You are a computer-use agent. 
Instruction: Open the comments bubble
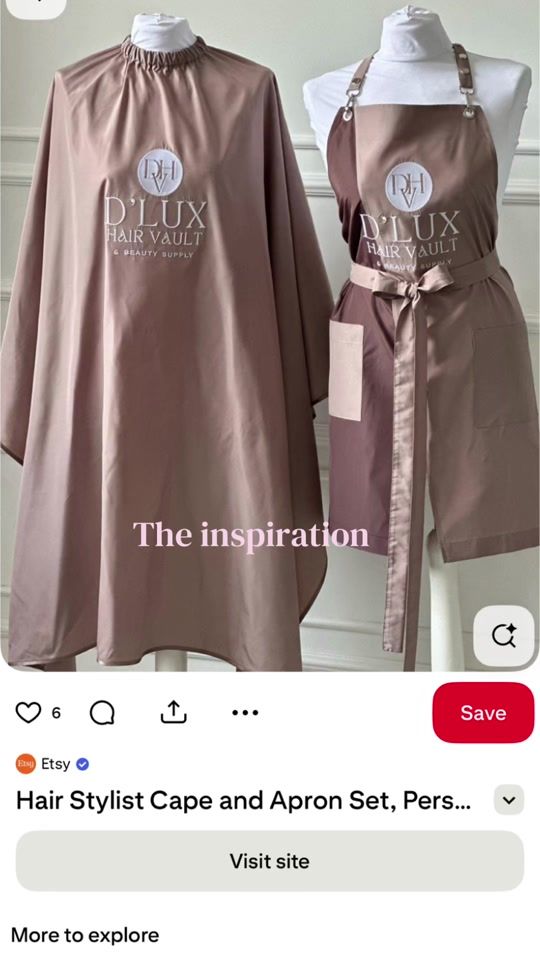click(102, 713)
